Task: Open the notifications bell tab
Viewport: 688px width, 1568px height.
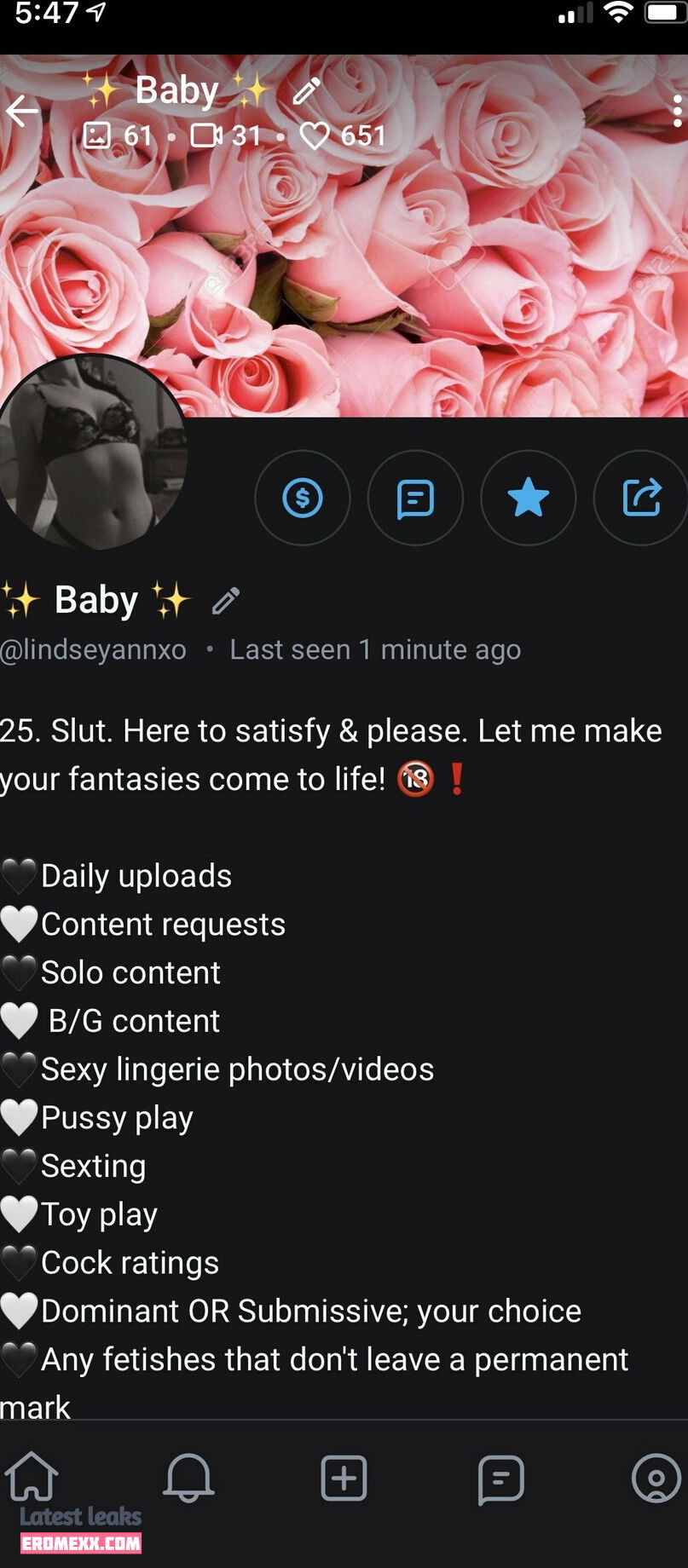Action: pyautogui.click(x=188, y=1478)
